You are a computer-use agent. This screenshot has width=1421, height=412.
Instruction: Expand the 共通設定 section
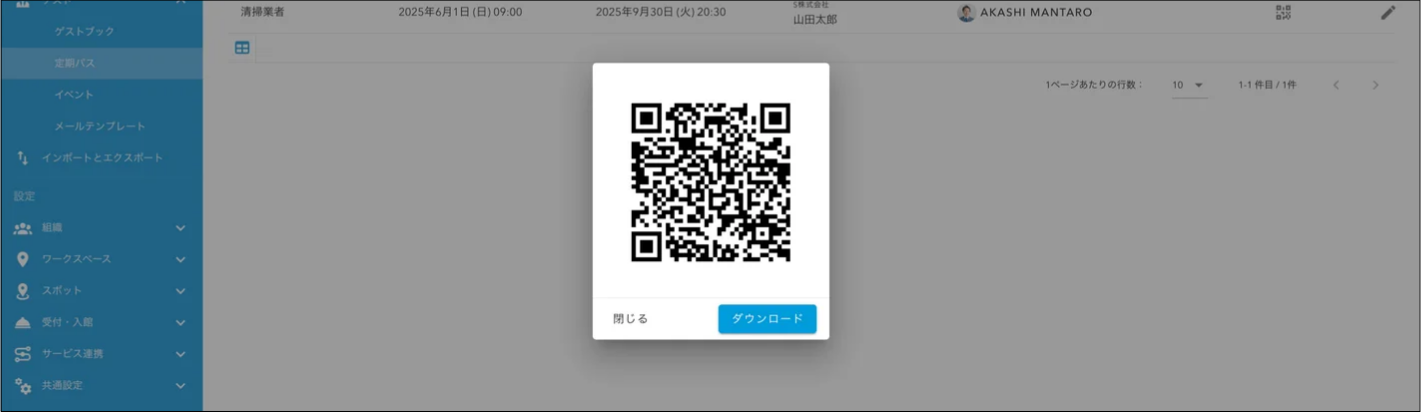coord(100,385)
